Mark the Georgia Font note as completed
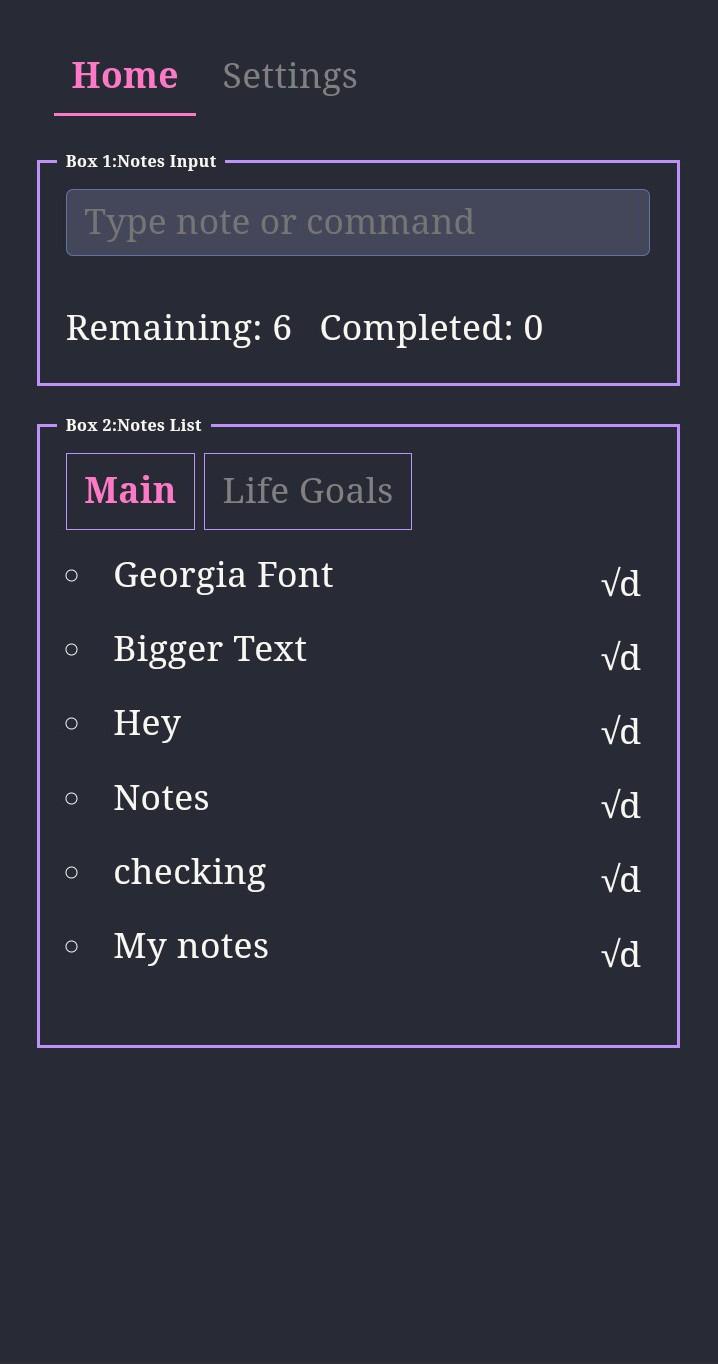This screenshot has height=1364, width=718. (609, 584)
